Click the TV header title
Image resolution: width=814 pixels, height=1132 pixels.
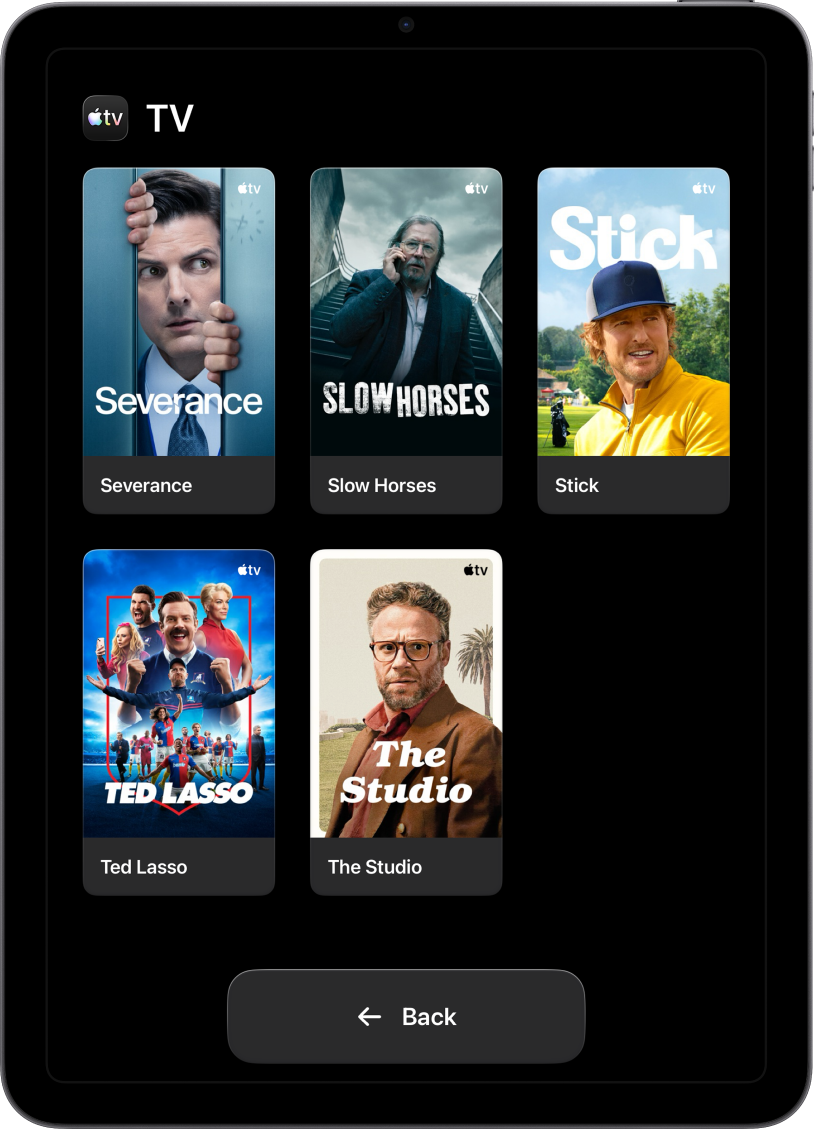[x=169, y=117]
